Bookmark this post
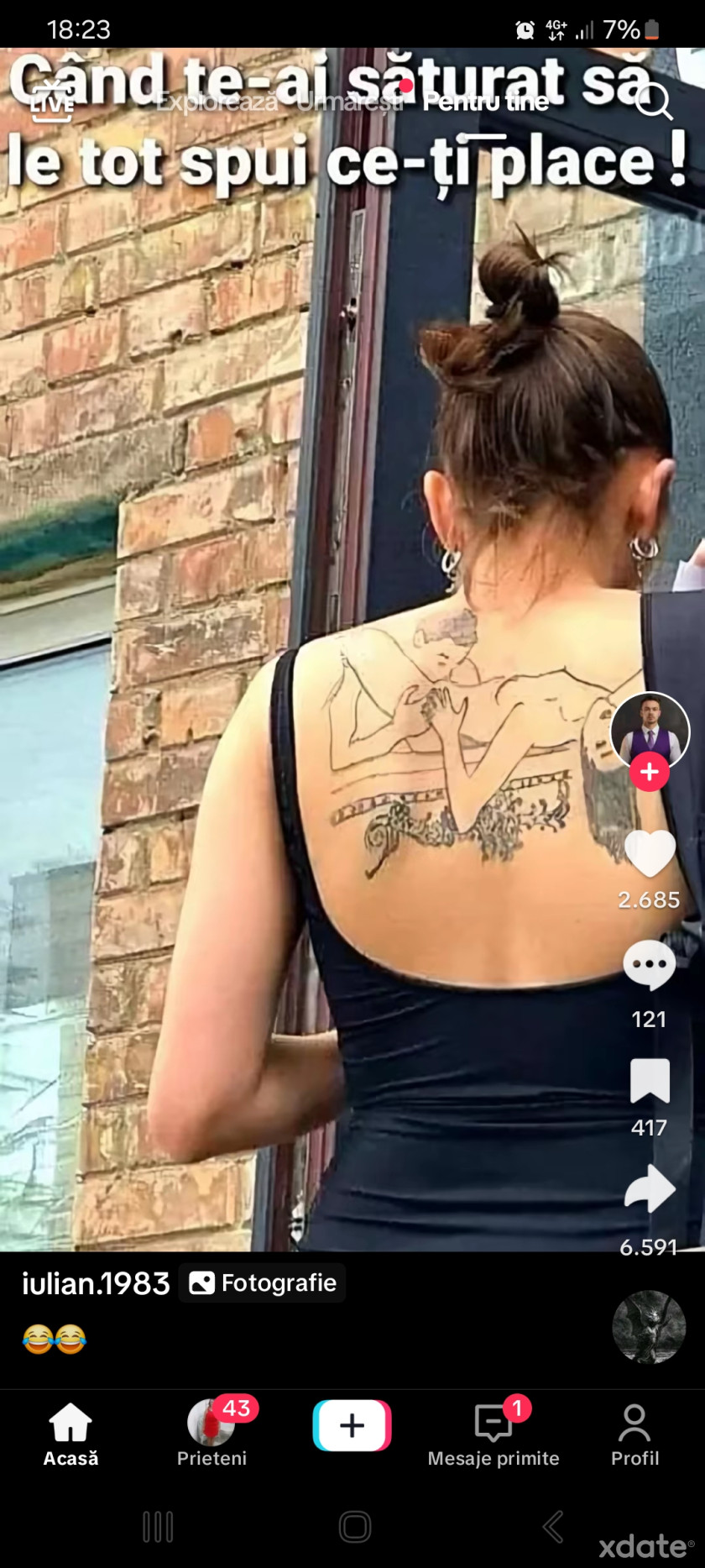Image resolution: width=705 pixels, height=1568 pixels. pos(650,1081)
